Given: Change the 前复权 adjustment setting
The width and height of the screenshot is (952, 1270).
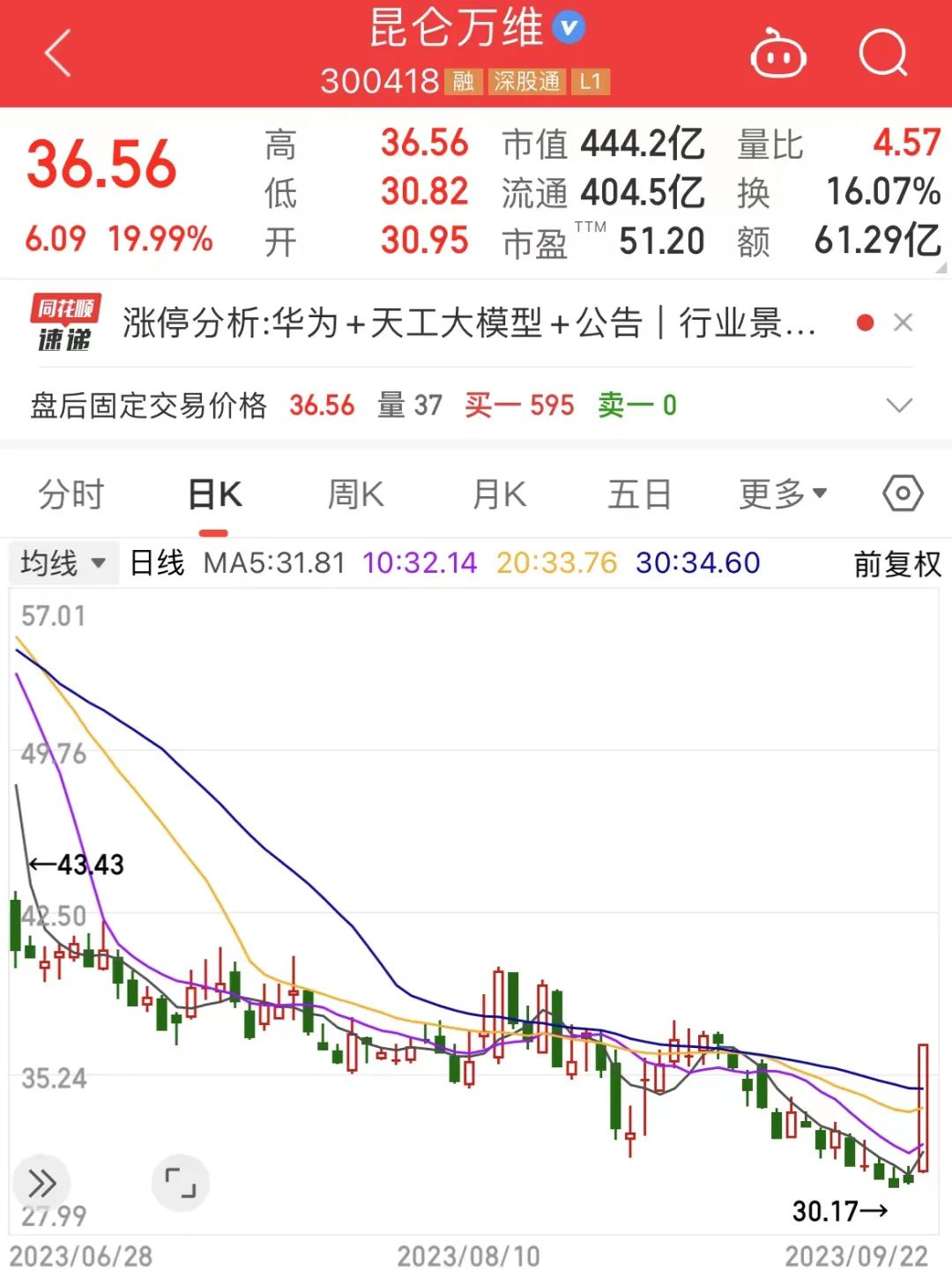Looking at the screenshot, I should pyautogui.click(x=897, y=564).
